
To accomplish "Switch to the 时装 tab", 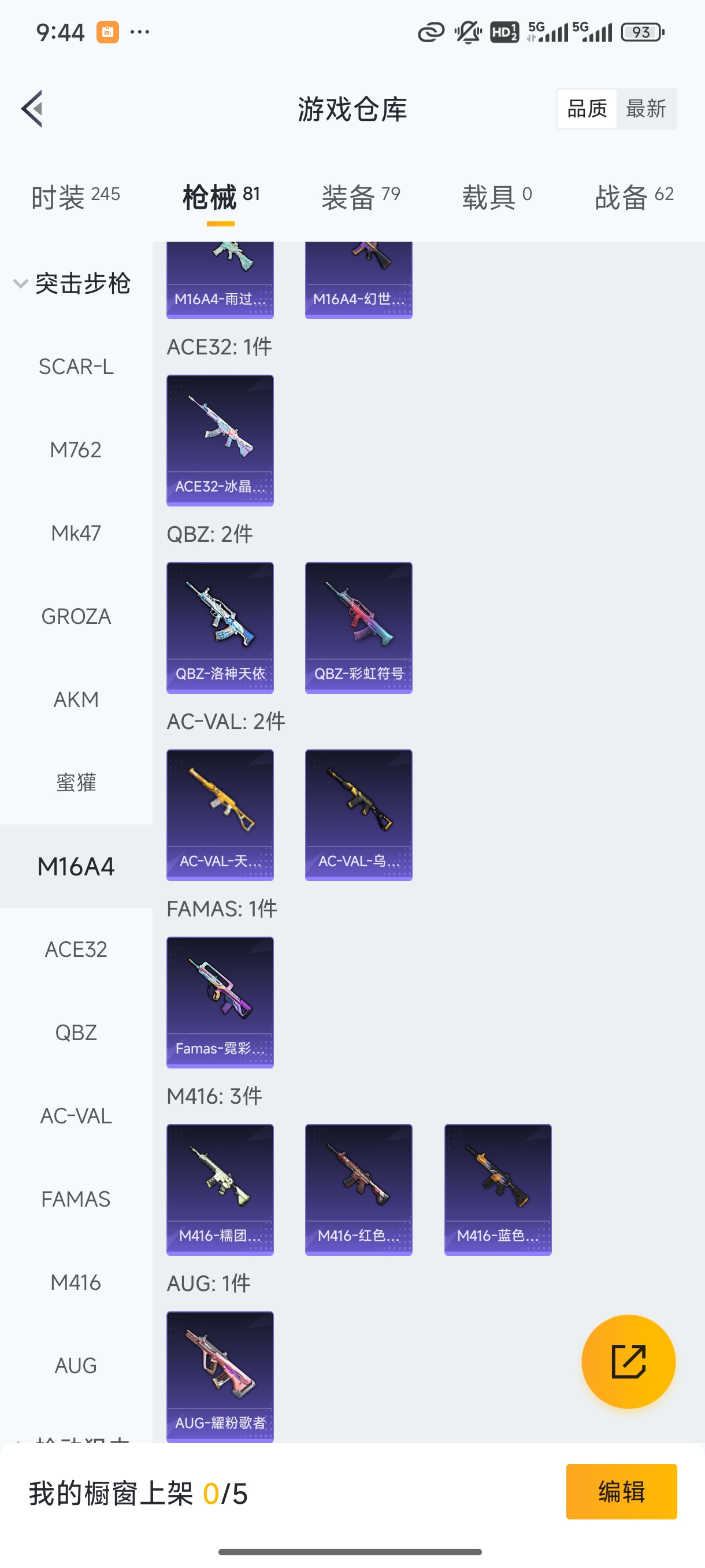I will click(76, 197).
